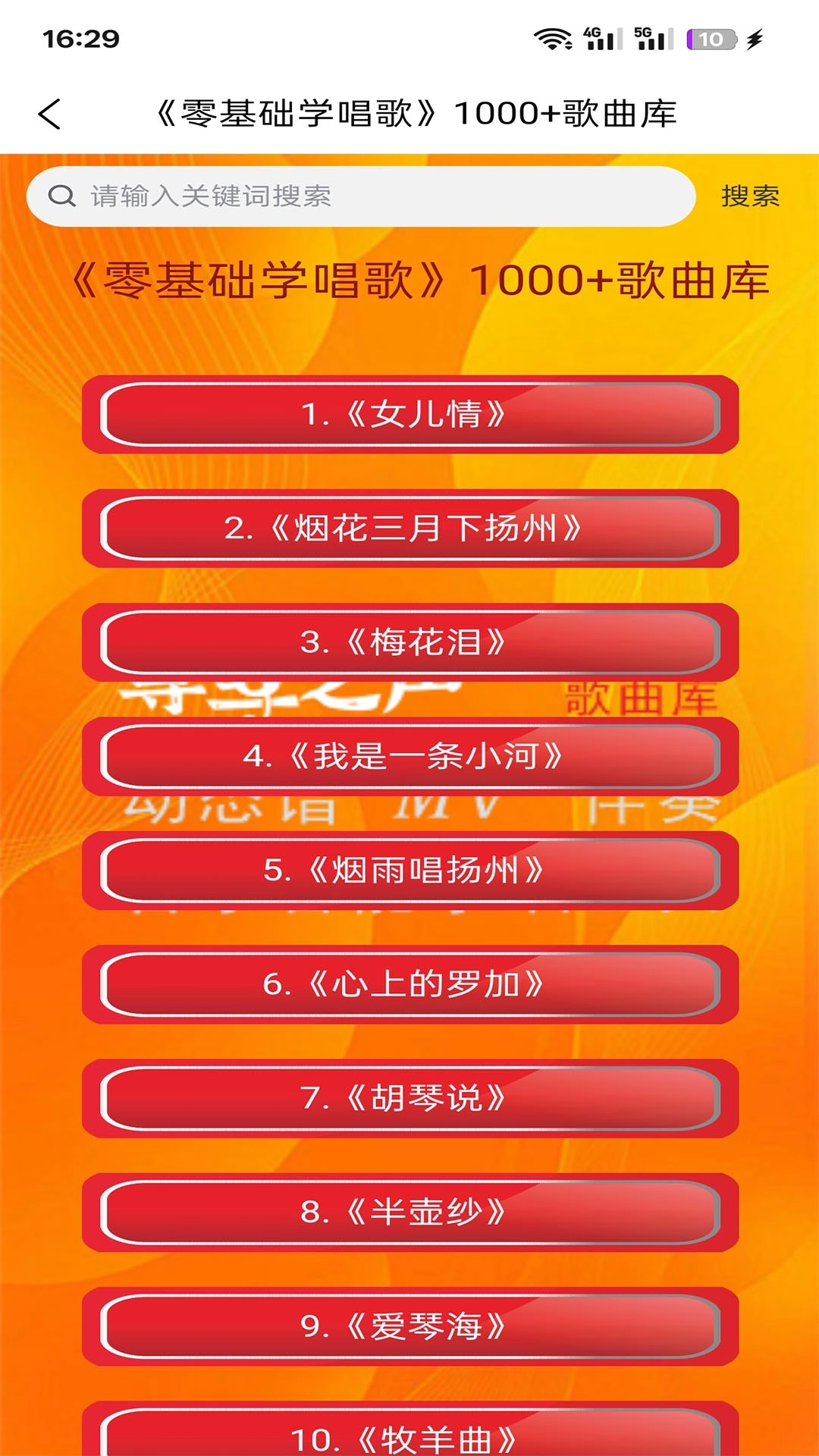Choose 4.《我是一条小河》
Image resolution: width=819 pixels, height=1456 pixels.
(x=409, y=756)
